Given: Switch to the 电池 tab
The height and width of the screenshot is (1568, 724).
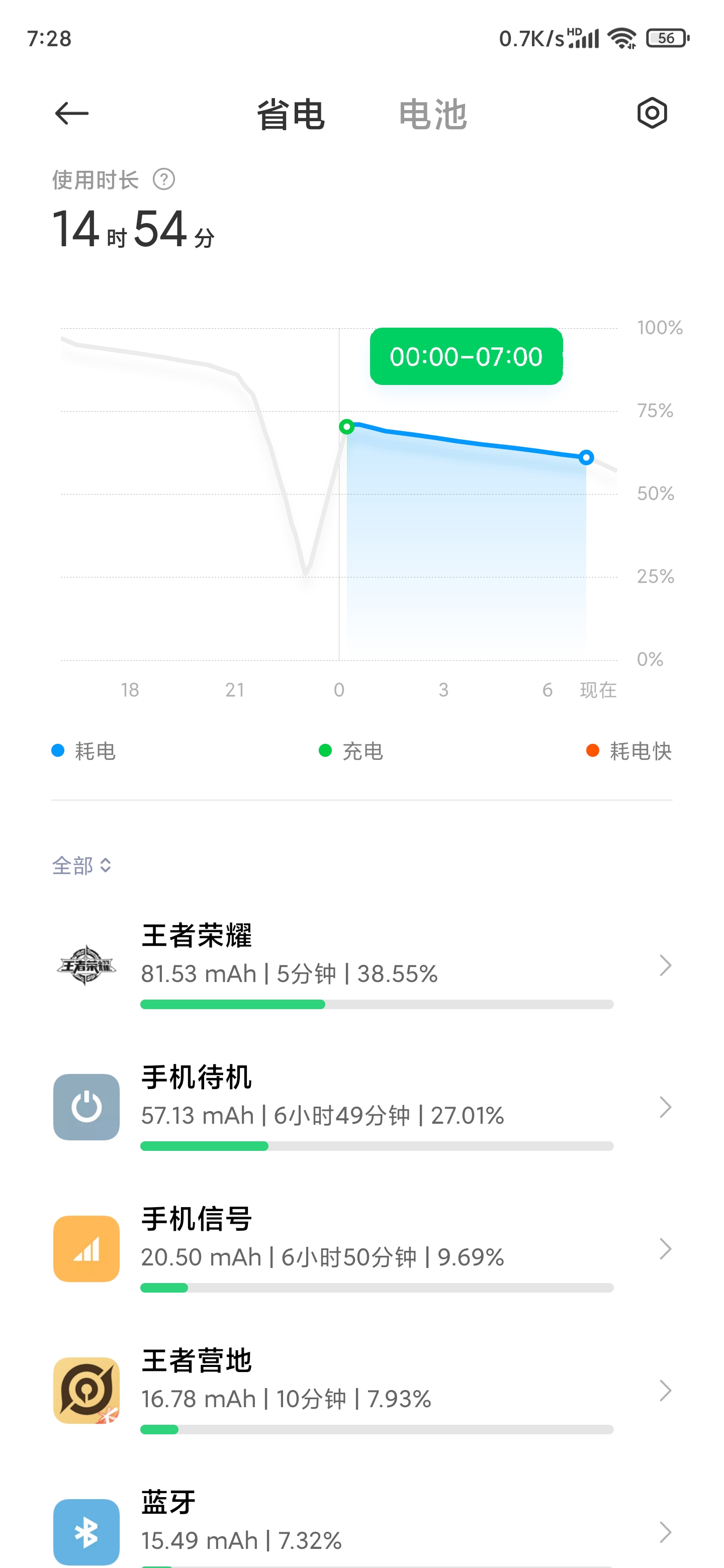Looking at the screenshot, I should (432, 115).
